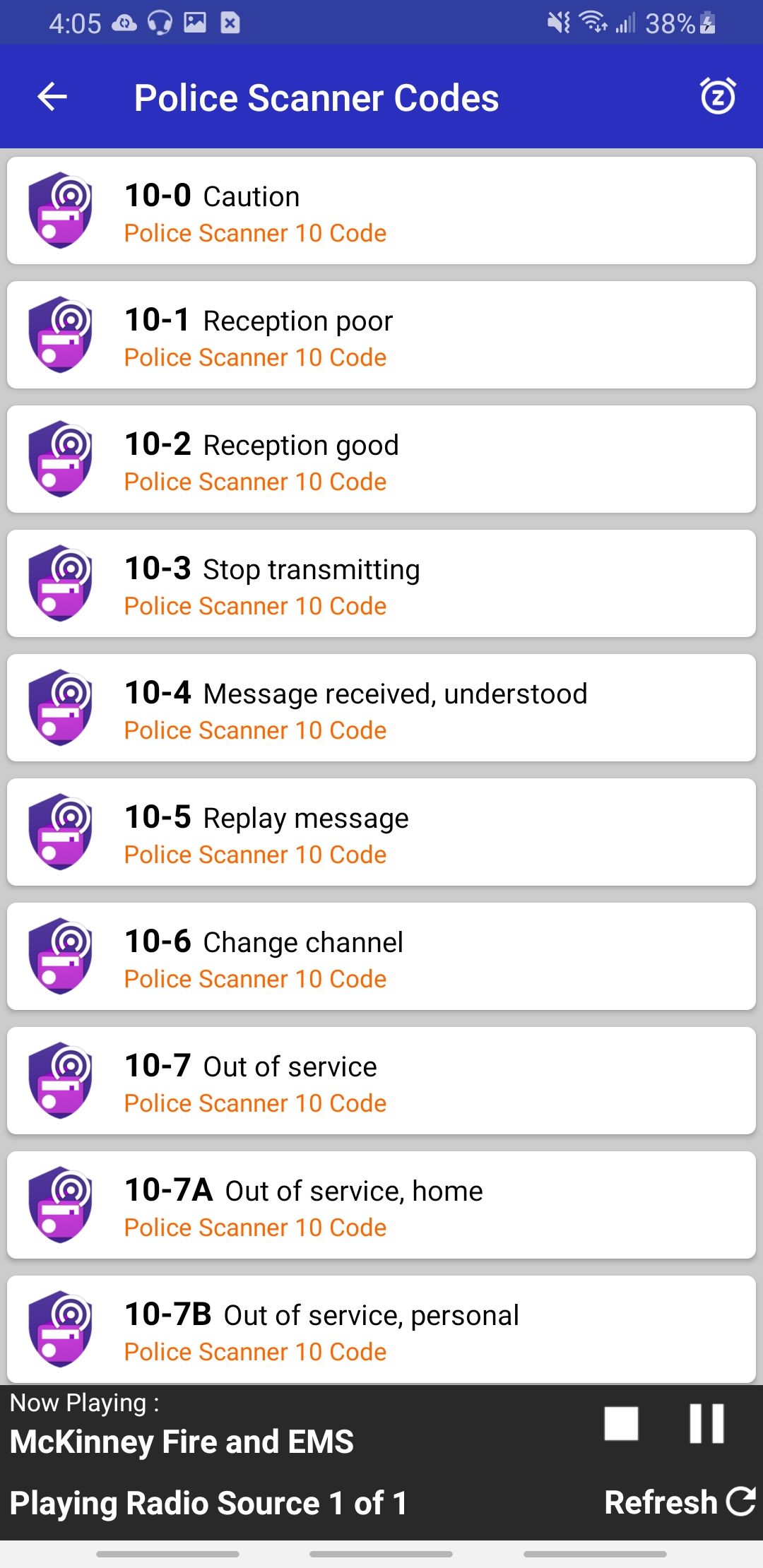View the 10-7 Out of service code
Viewport: 763px width, 1568px height.
tap(381, 1081)
